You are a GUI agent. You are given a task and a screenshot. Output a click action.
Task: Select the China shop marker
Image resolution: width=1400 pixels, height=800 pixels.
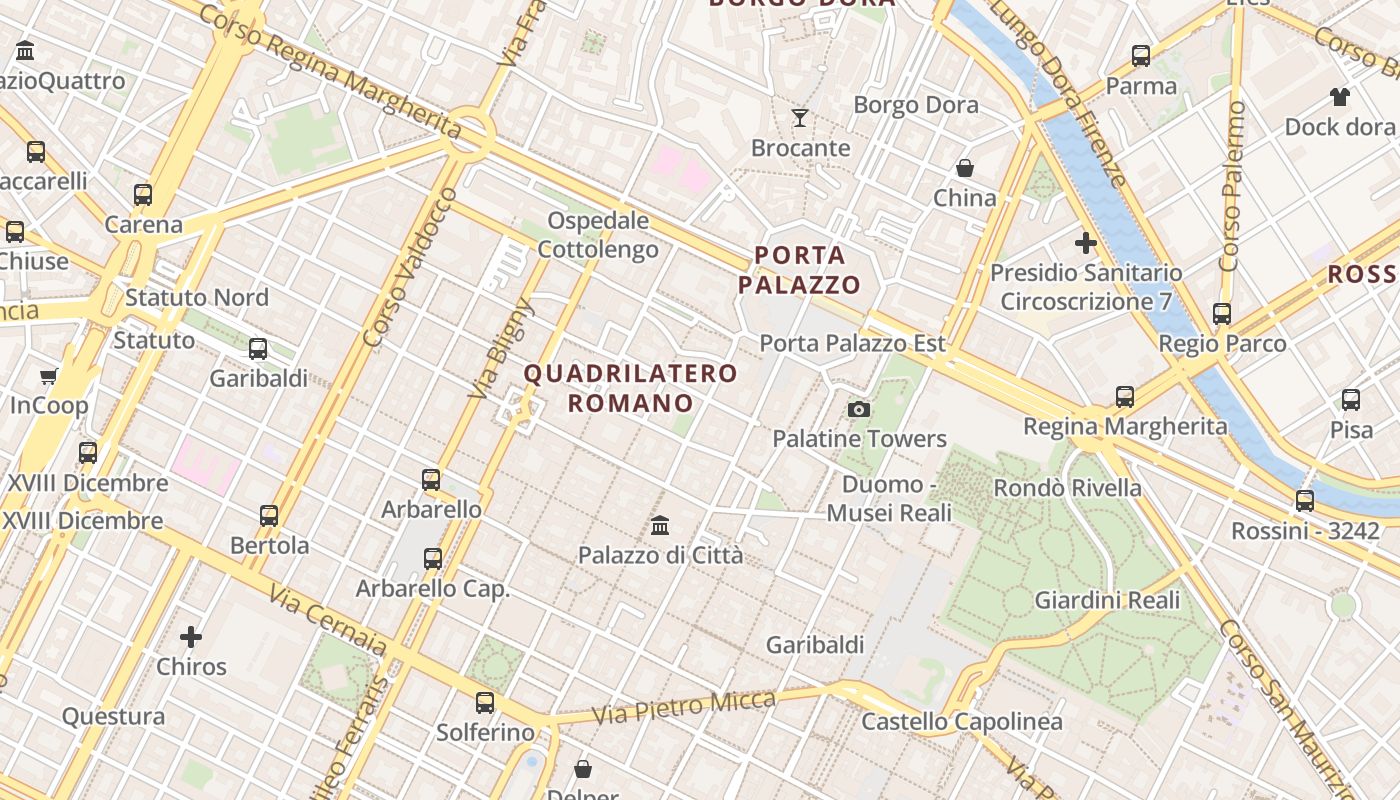(x=965, y=168)
